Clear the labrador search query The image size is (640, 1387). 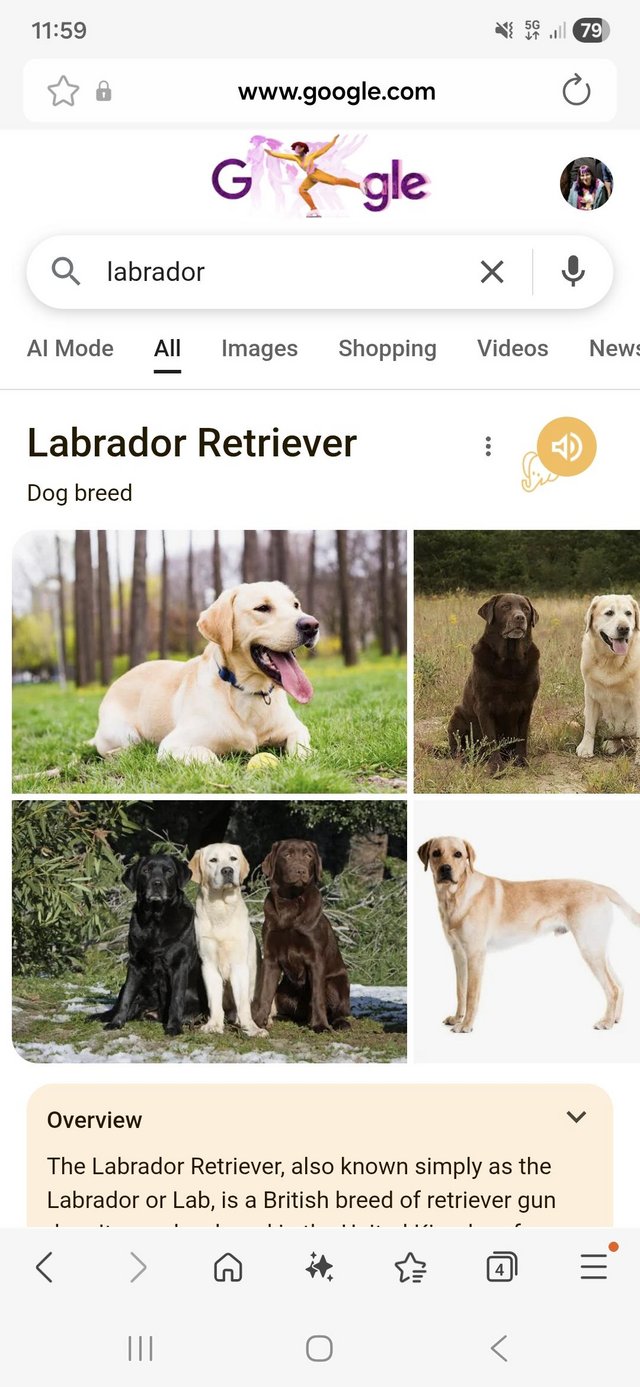click(492, 271)
